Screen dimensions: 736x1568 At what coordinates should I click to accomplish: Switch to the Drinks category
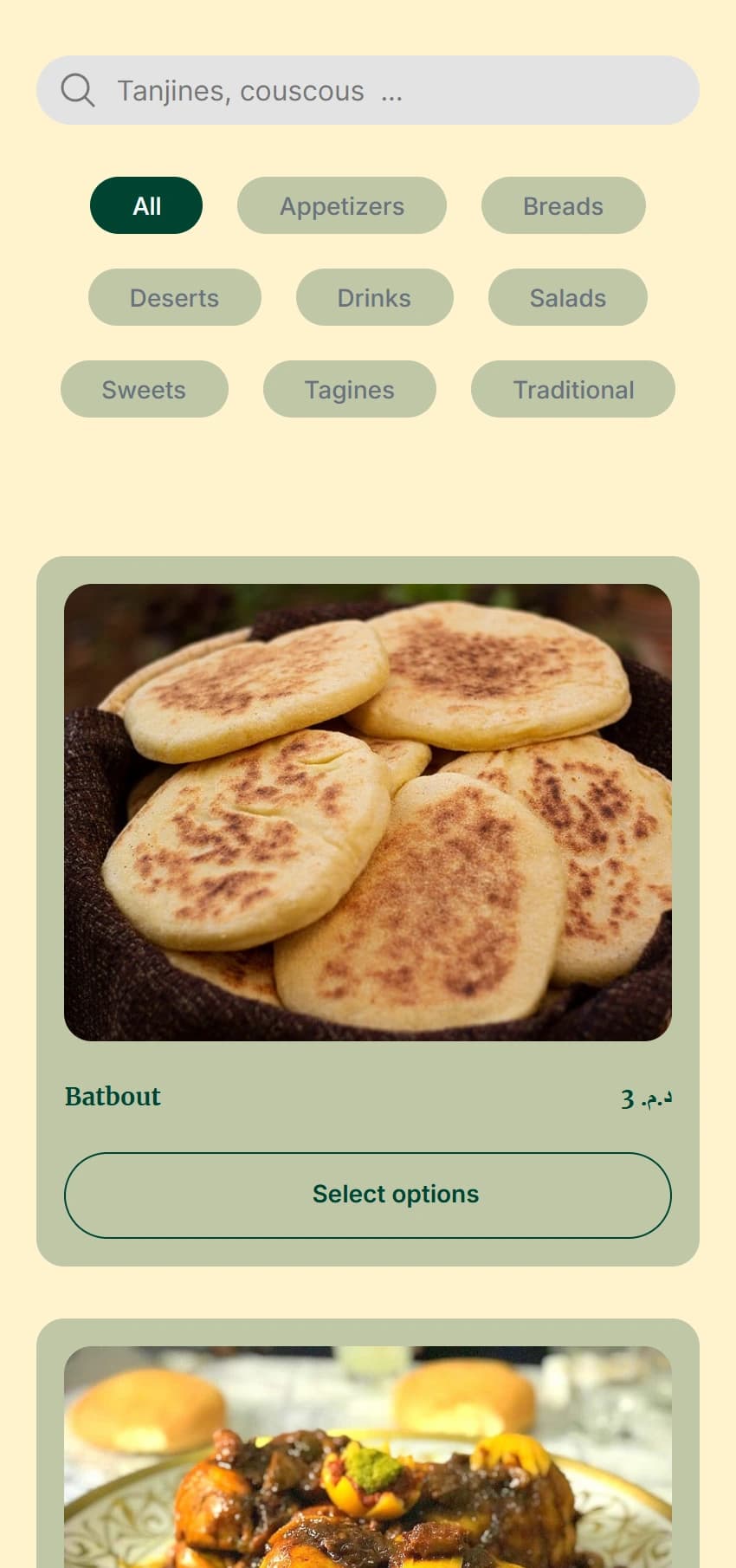pos(374,298)
